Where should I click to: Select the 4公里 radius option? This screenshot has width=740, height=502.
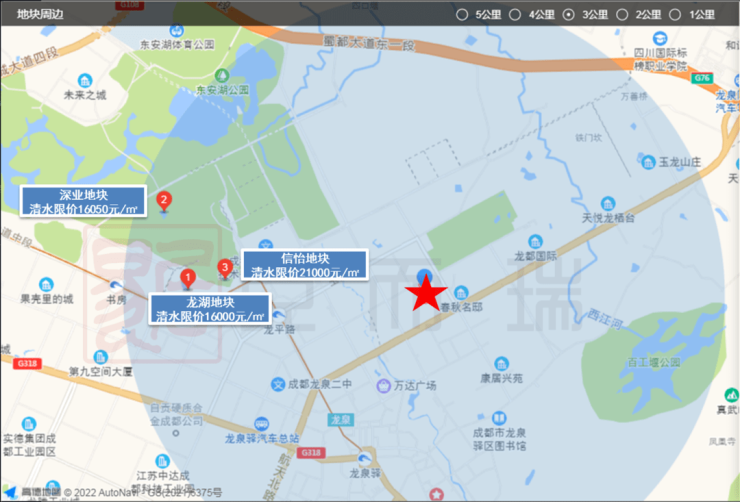click(x=516, y=14)
